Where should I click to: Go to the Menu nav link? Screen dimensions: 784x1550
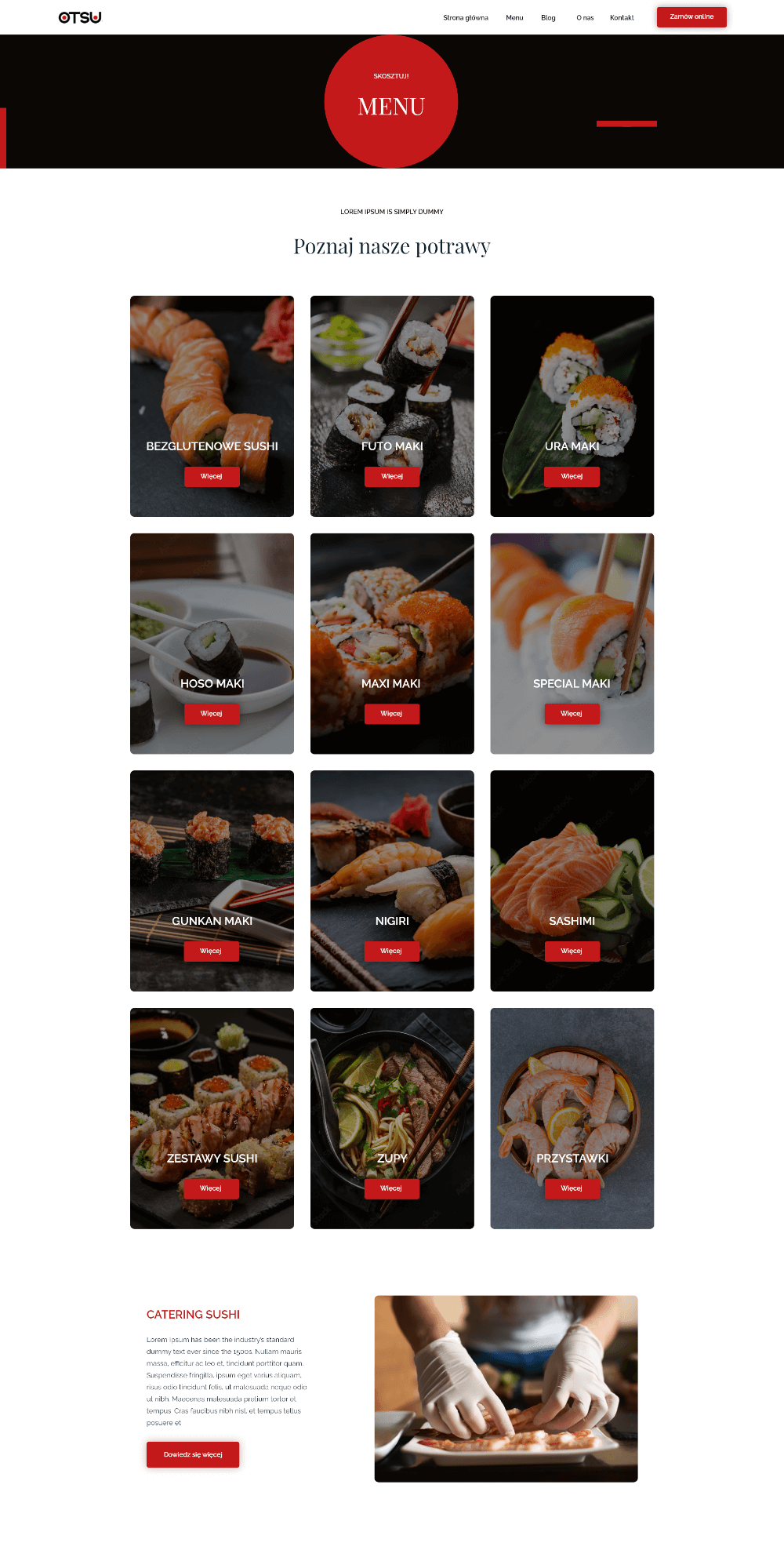coord(514,18)
